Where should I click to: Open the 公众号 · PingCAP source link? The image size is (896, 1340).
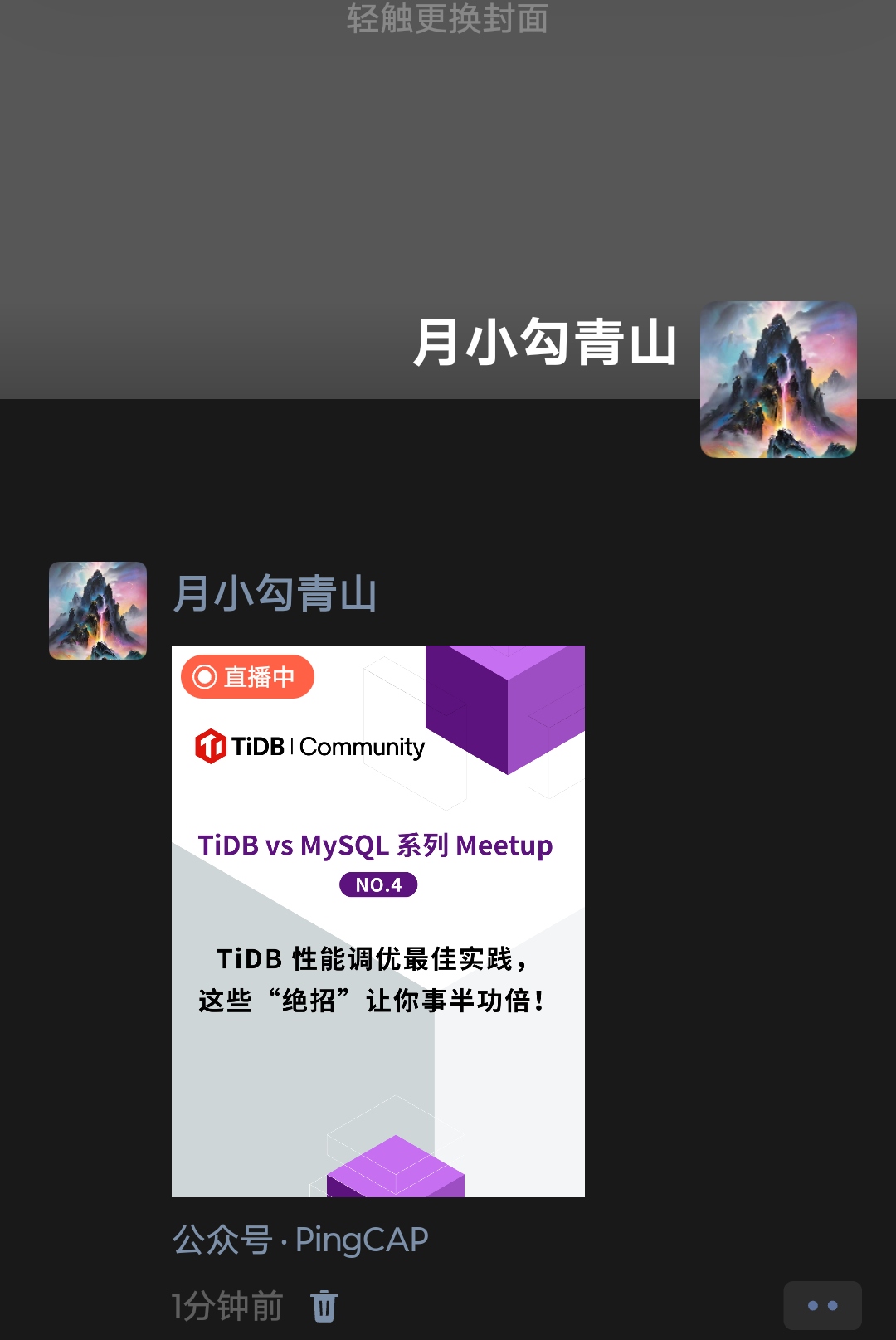click(x=300, y=1240)
